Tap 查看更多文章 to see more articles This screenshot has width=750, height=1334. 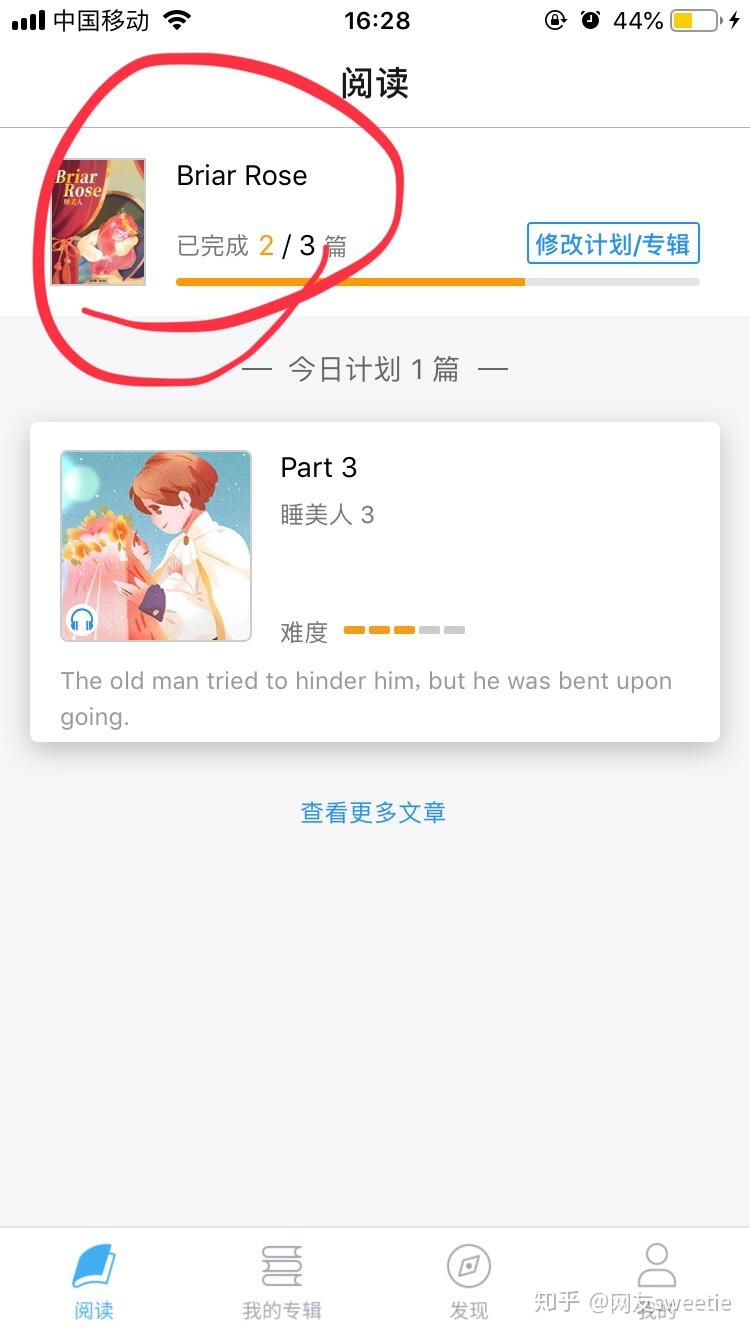(x=373, y=812)
